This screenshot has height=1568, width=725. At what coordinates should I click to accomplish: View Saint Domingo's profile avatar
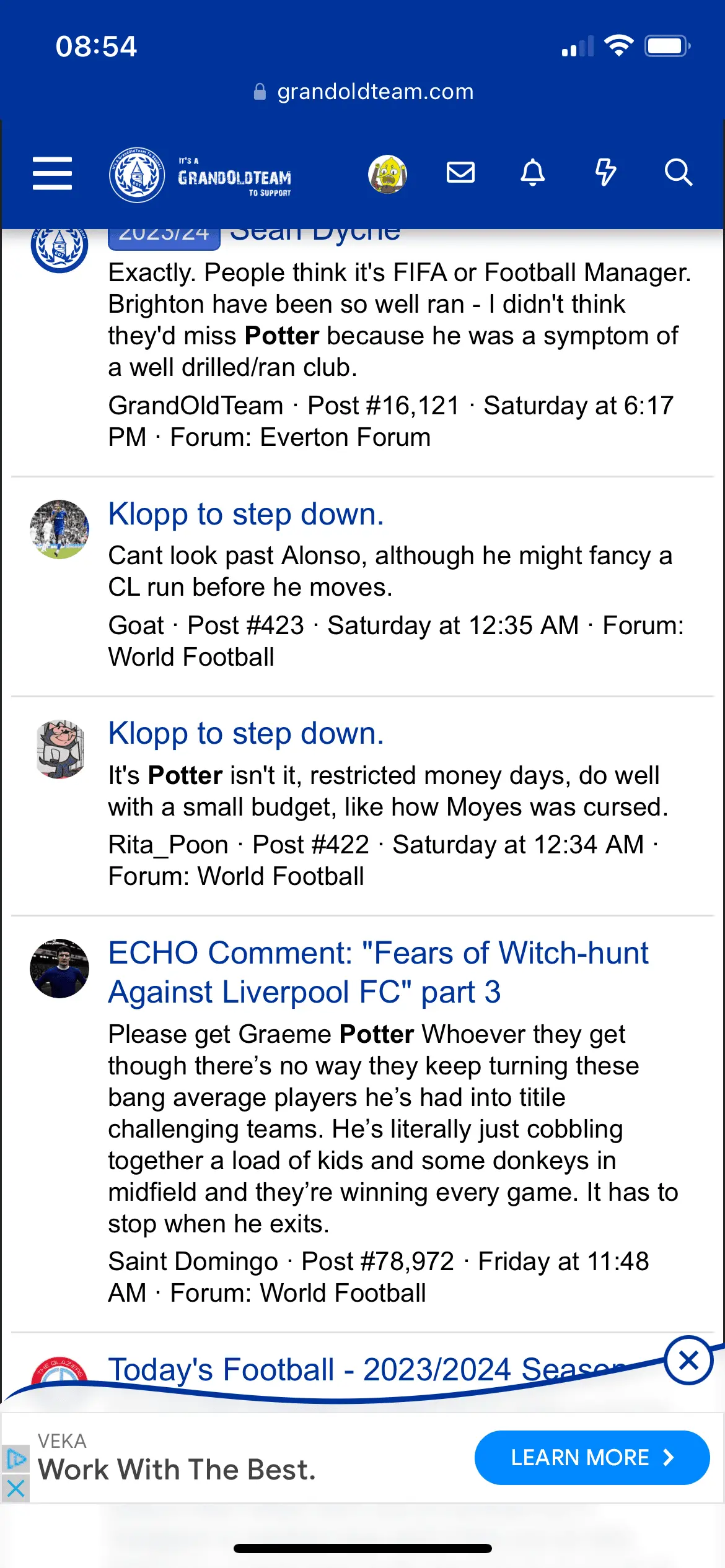59,968
